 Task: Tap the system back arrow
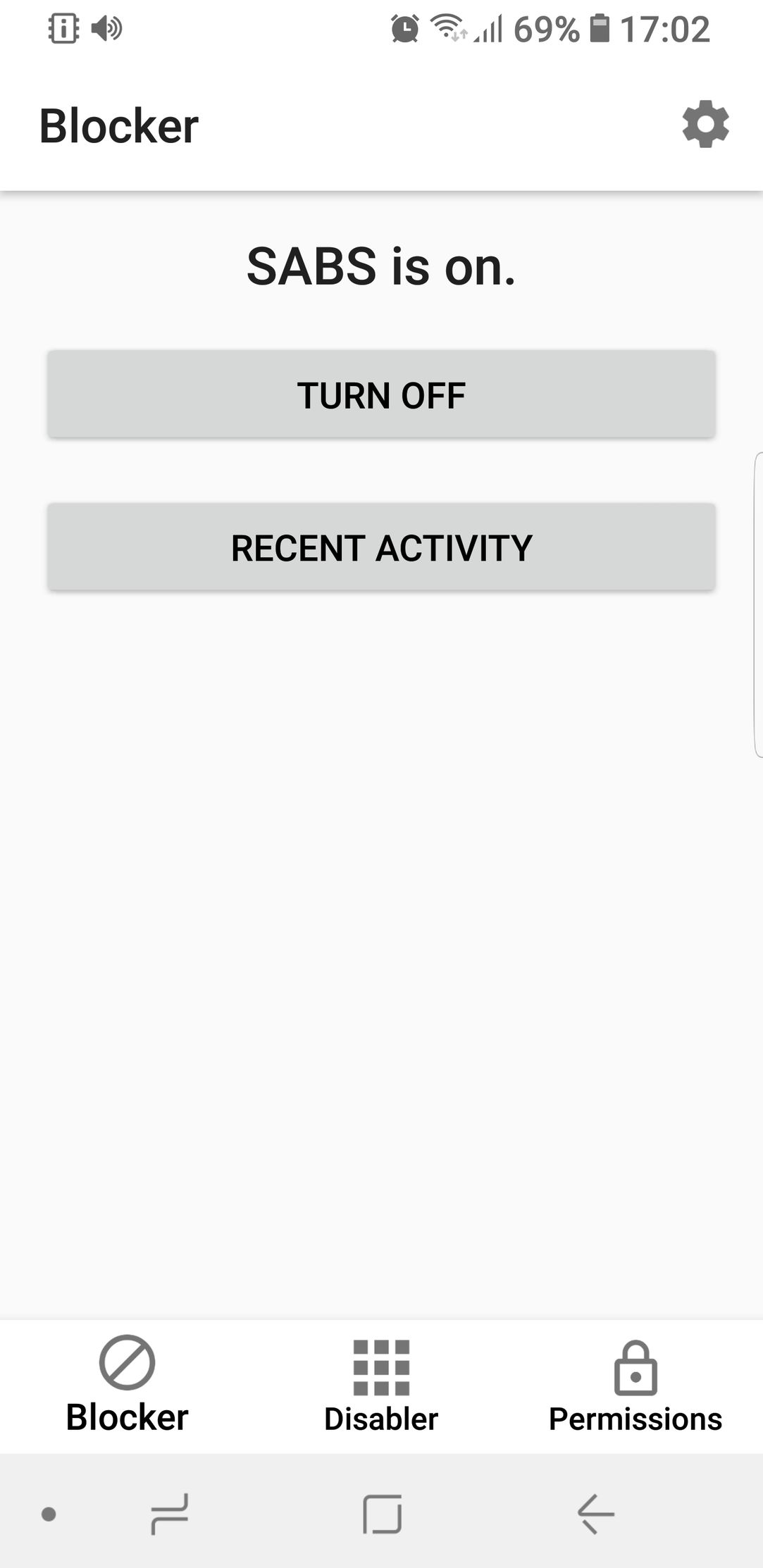point(595,1513)
